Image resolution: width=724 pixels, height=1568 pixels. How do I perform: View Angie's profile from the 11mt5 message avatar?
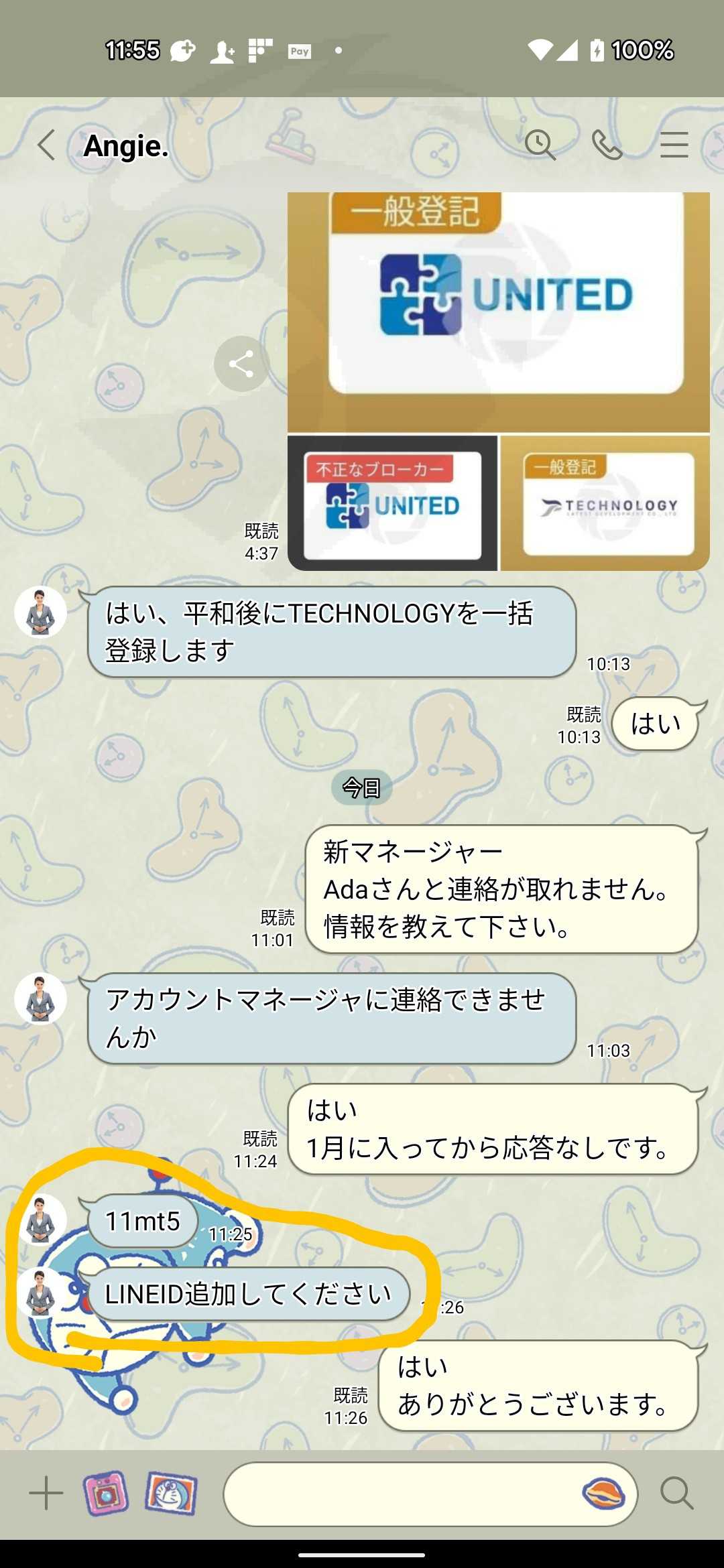pyautogui.click(x=40, y=1220)
